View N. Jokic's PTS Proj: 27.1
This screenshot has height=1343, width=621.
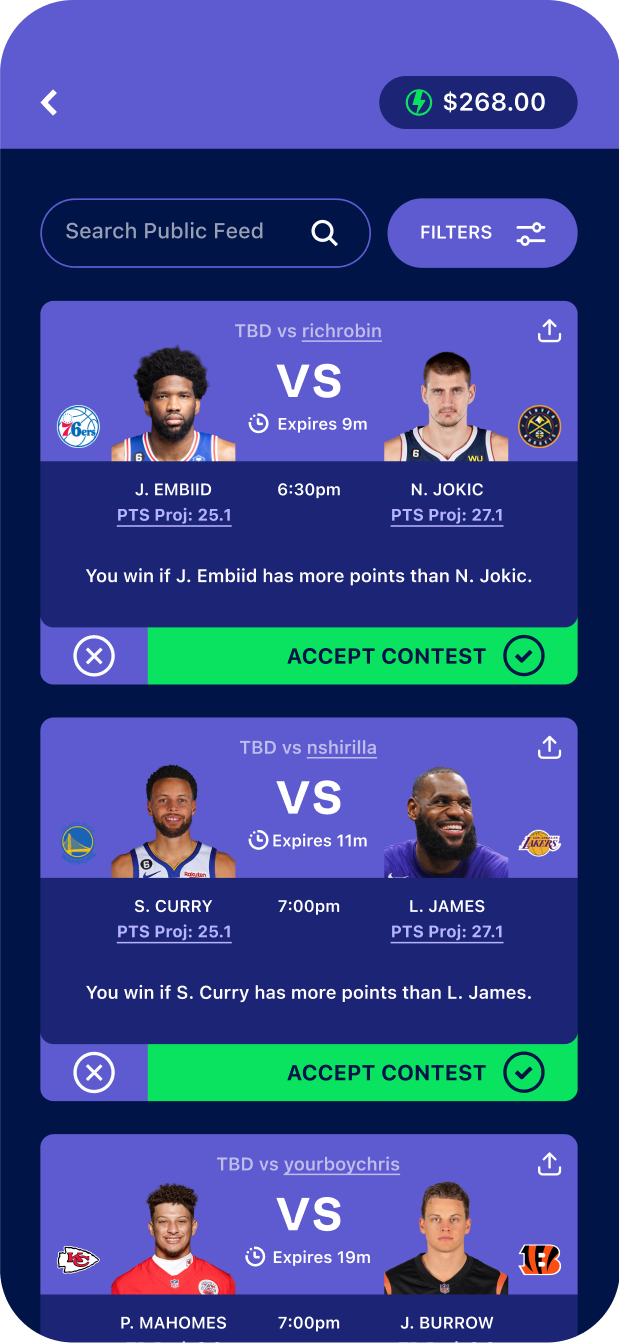pyautogui.click(x=447, y=516)
